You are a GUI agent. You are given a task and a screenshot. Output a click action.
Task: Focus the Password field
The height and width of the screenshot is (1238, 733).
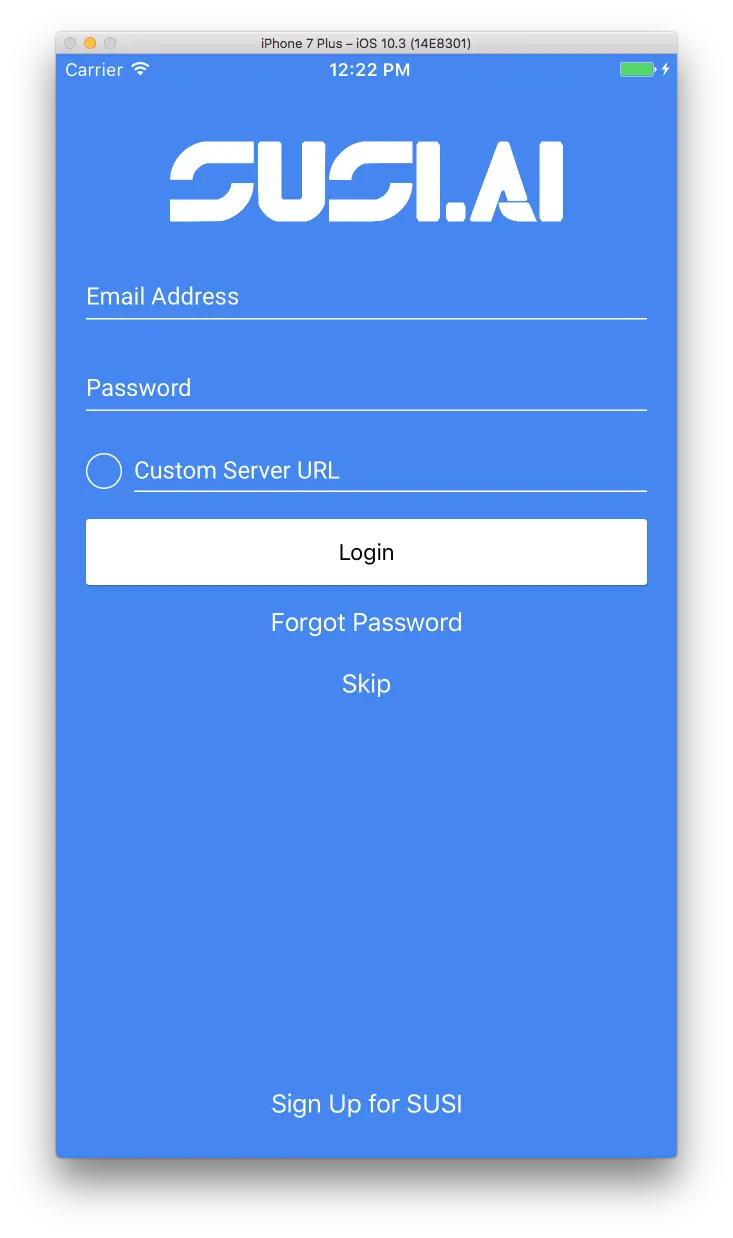click(366, 388)
